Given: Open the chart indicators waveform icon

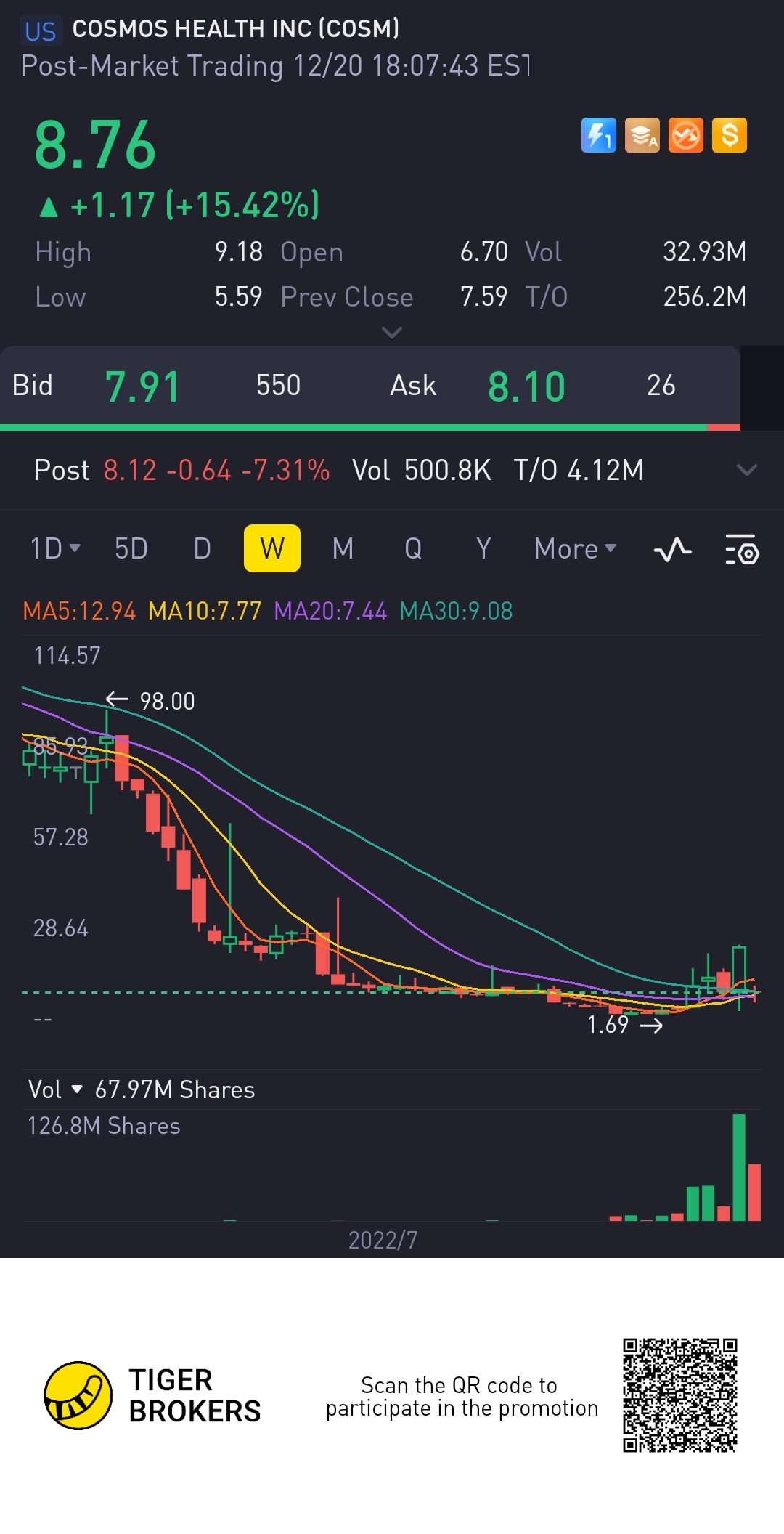Looking at the screenshot, I should click(x=672, y=550).
